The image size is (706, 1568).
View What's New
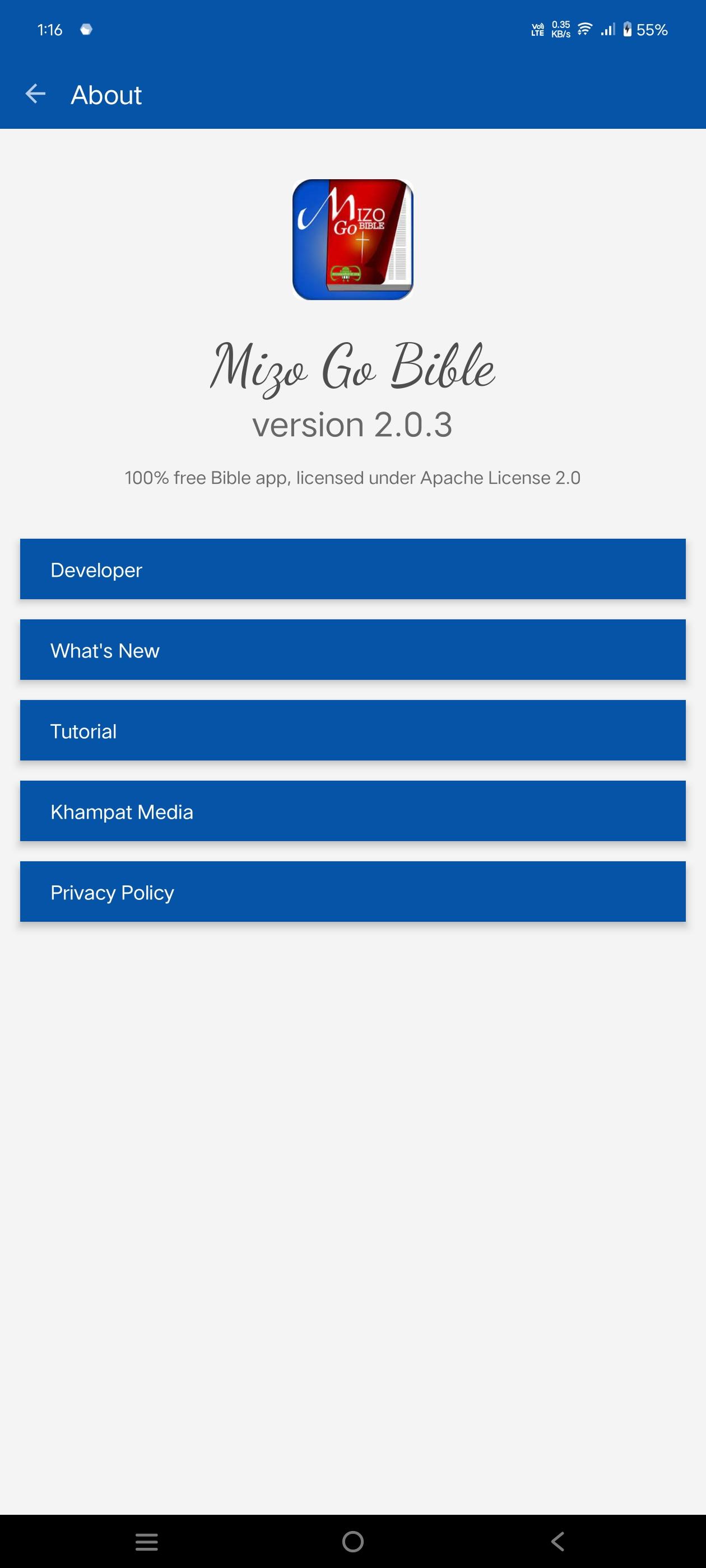click(352, 650)
